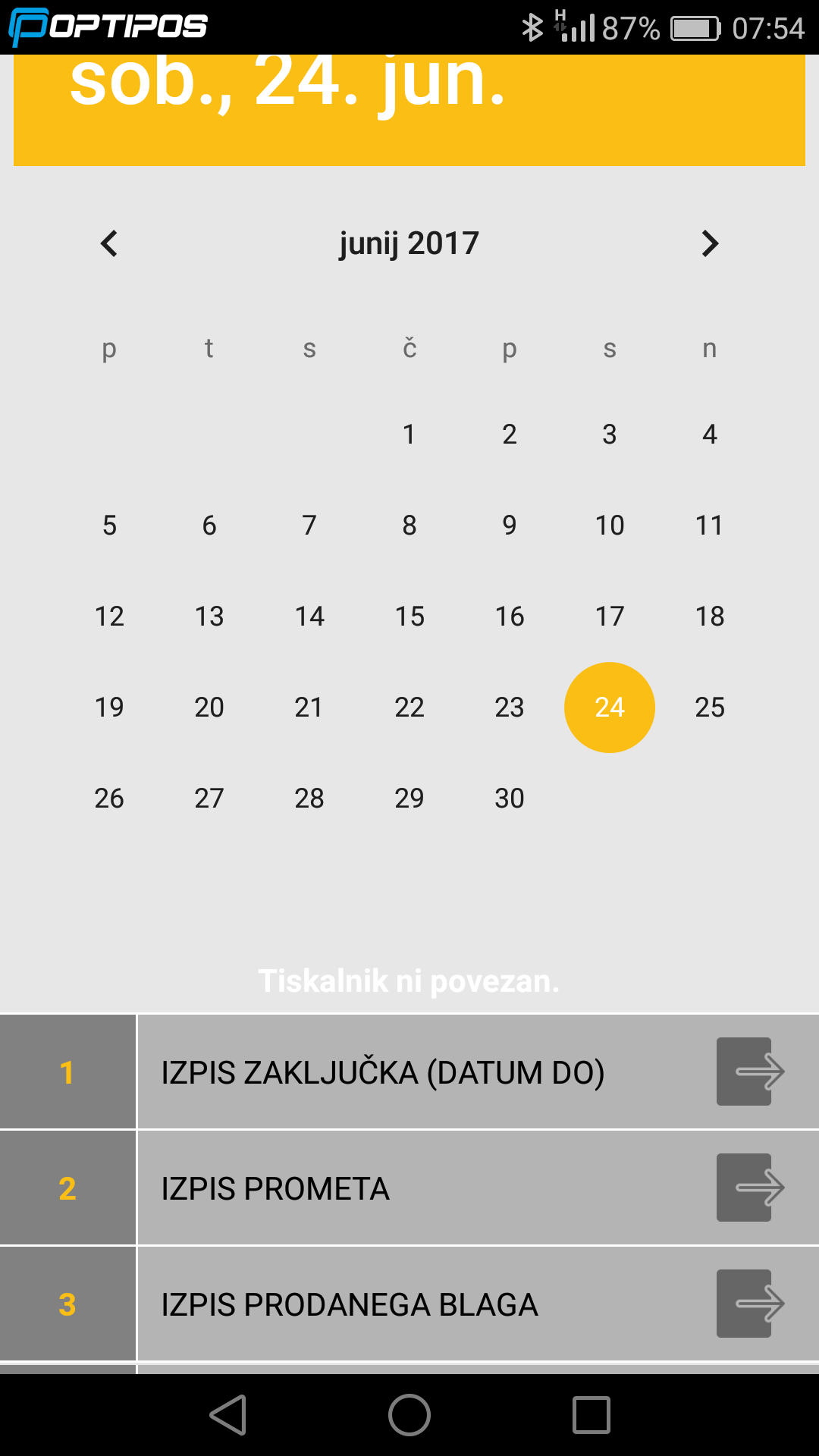The height and width of the screenshot is (1456, 819).
Task: Tap day 19 in the calendar
Action: (x=109, y=707)
